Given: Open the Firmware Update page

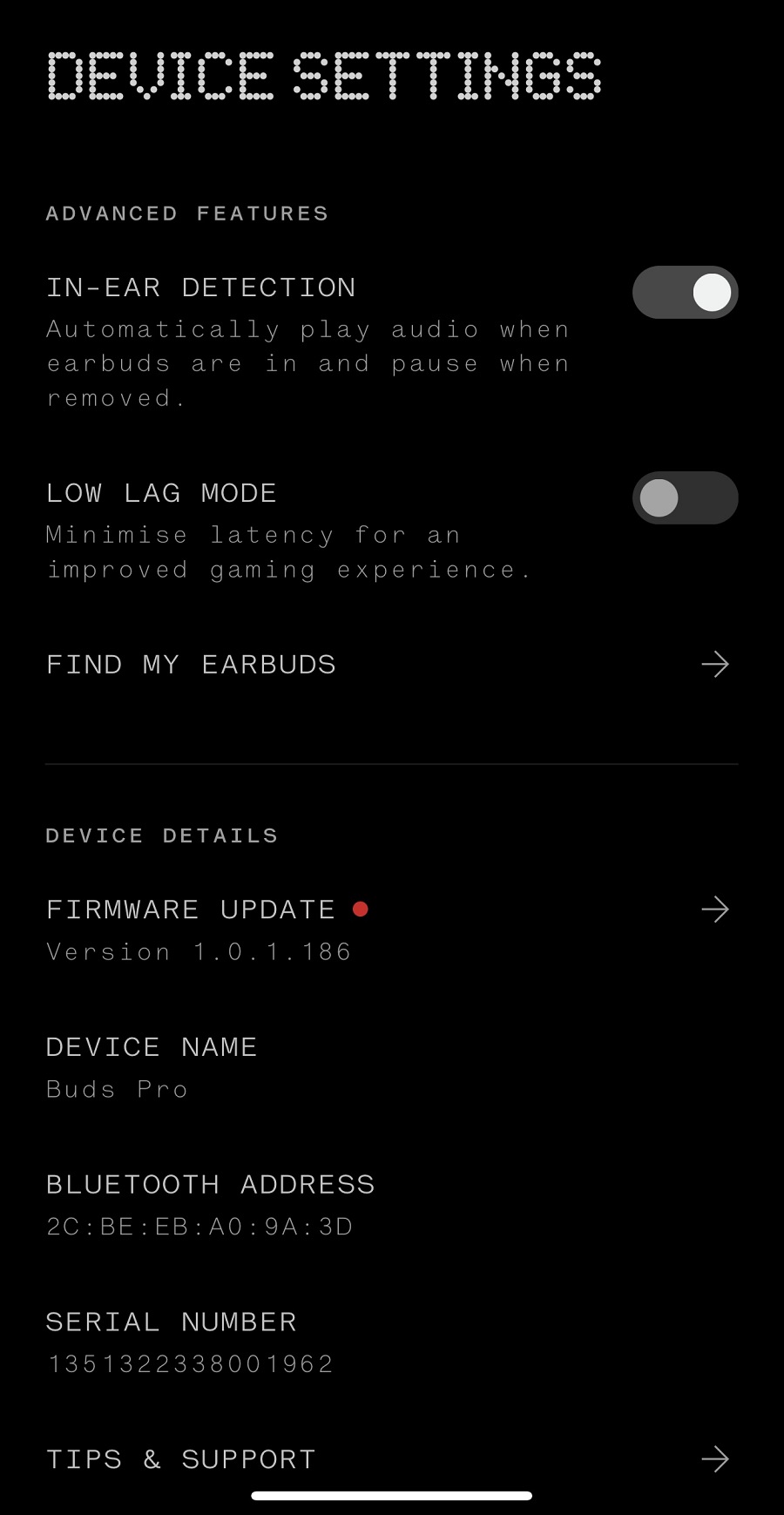Looking at the screenshot, I should pyautogui.click(x=391, y=930).
